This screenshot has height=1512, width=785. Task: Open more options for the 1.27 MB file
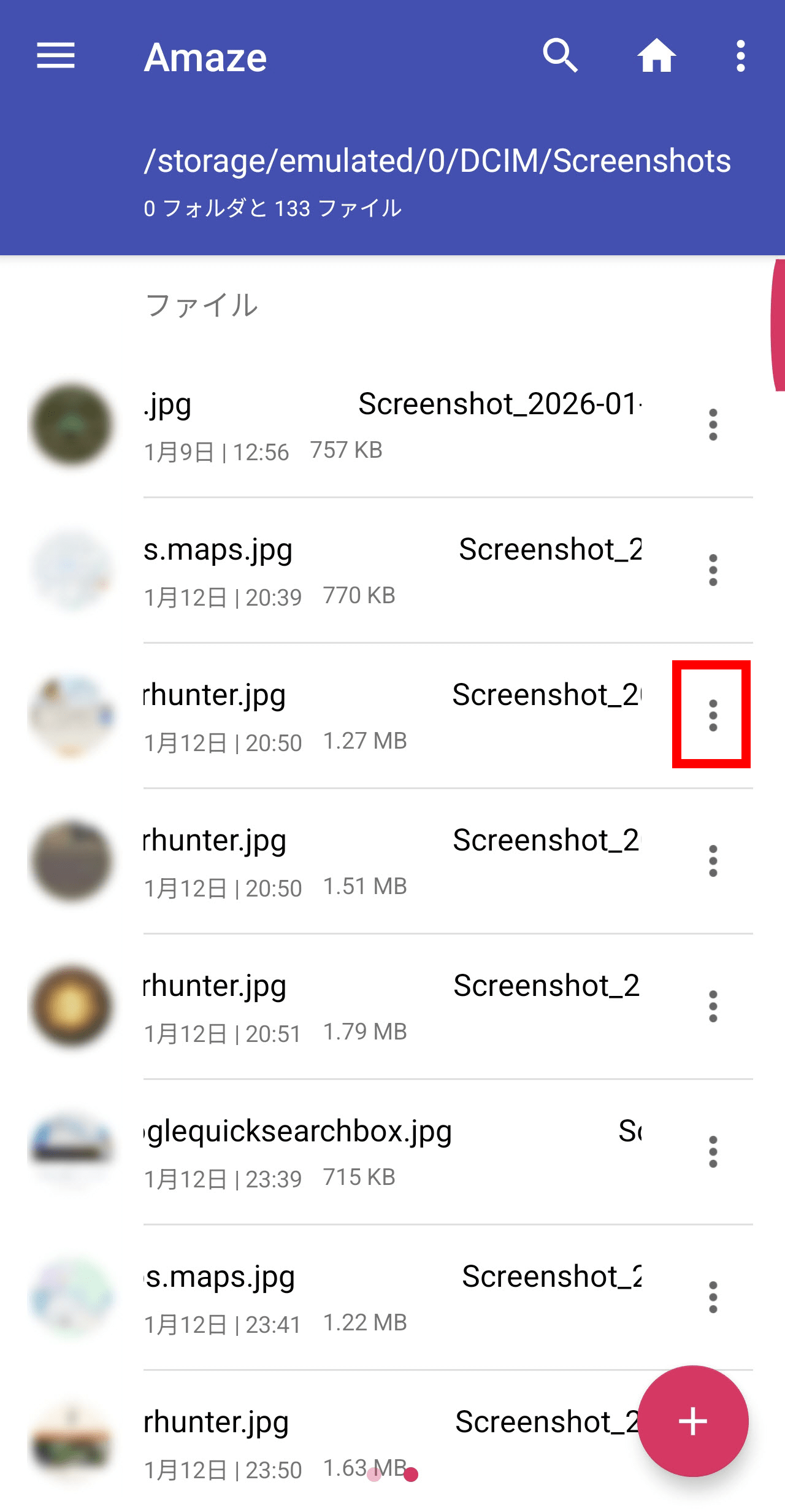pyautogui.click(x=713, y=715)
